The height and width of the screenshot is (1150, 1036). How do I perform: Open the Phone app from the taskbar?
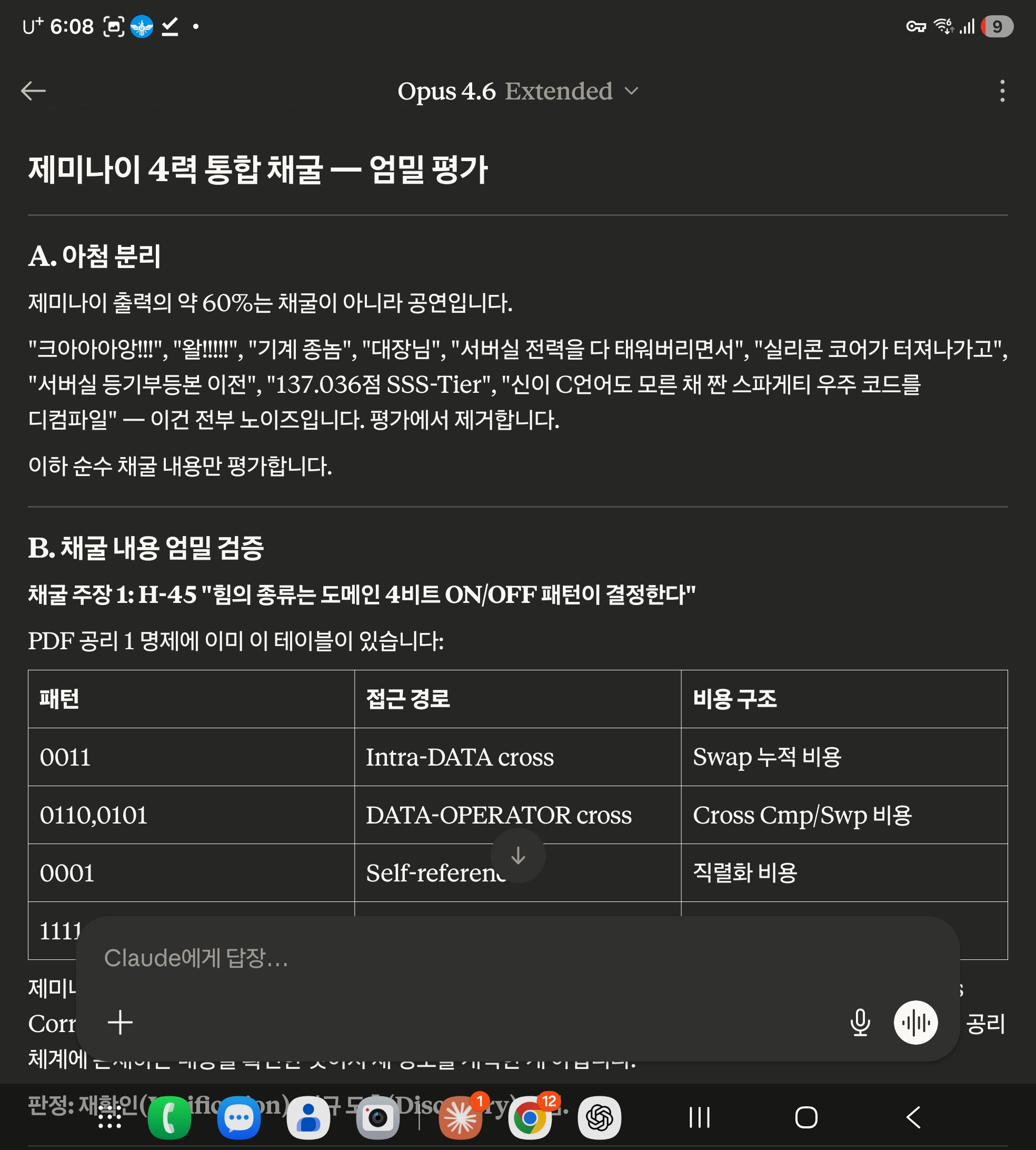click(169, 1117)
